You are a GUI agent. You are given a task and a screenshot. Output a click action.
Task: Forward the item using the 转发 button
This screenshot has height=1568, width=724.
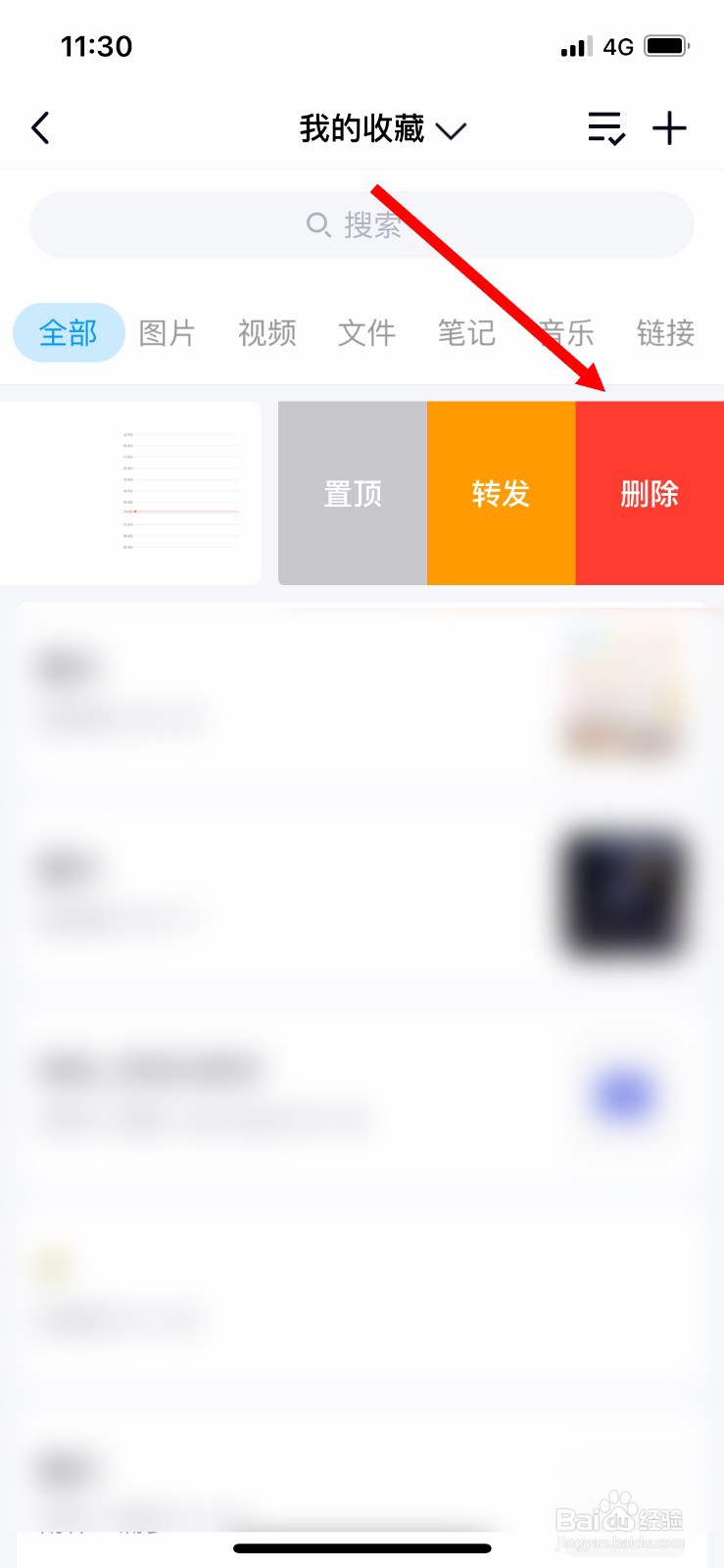(x=501, y=493)
